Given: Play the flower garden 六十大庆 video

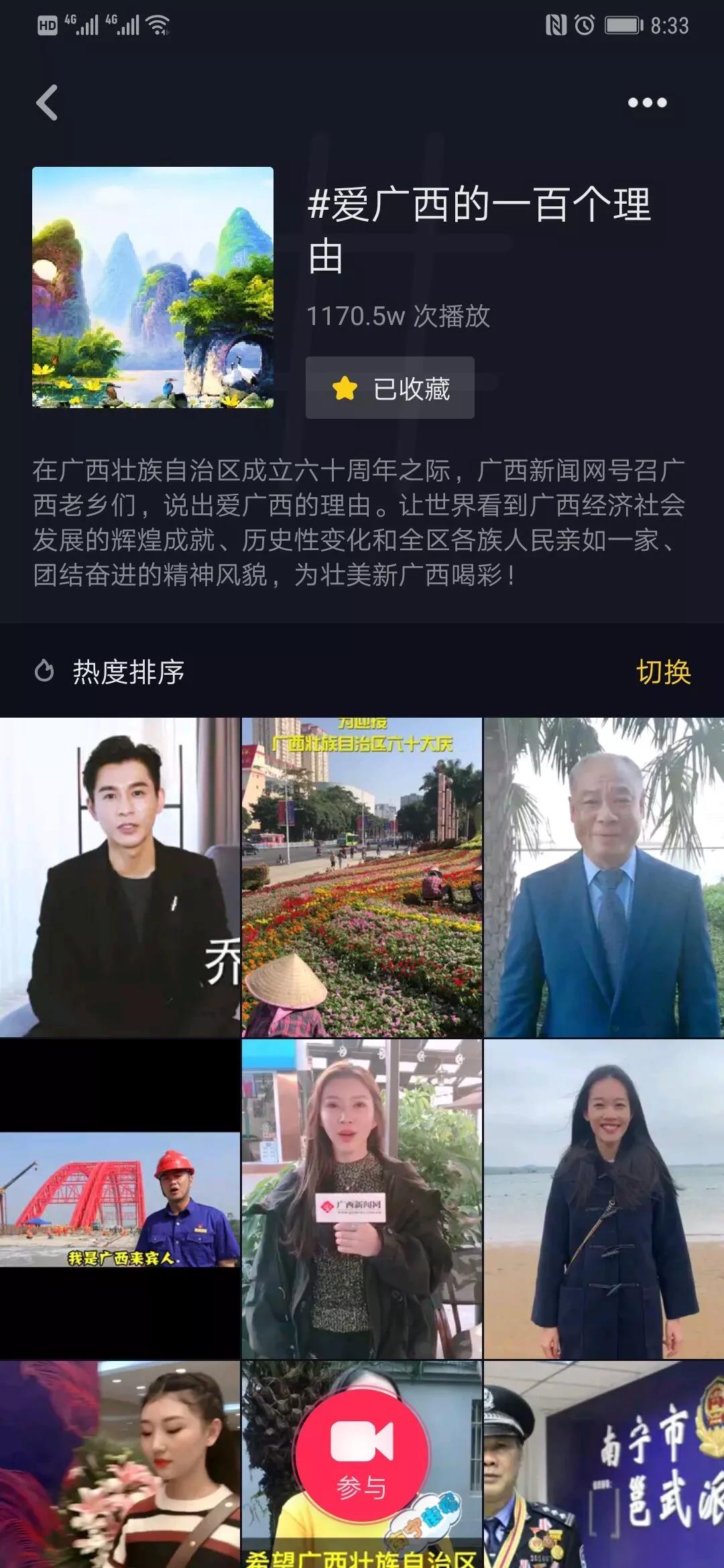Looking at the screenshot, I should (362, 878).
